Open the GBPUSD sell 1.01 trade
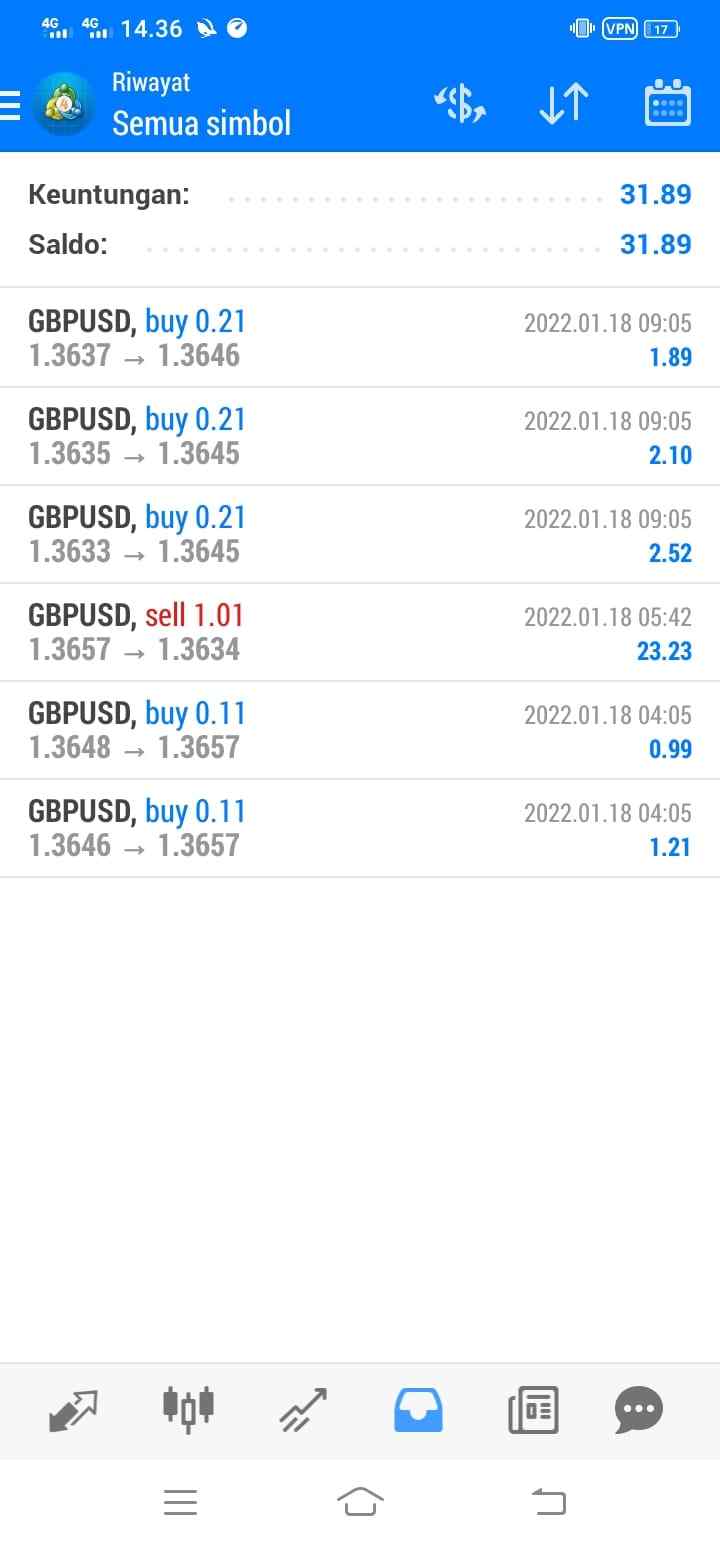 [360, 632]
